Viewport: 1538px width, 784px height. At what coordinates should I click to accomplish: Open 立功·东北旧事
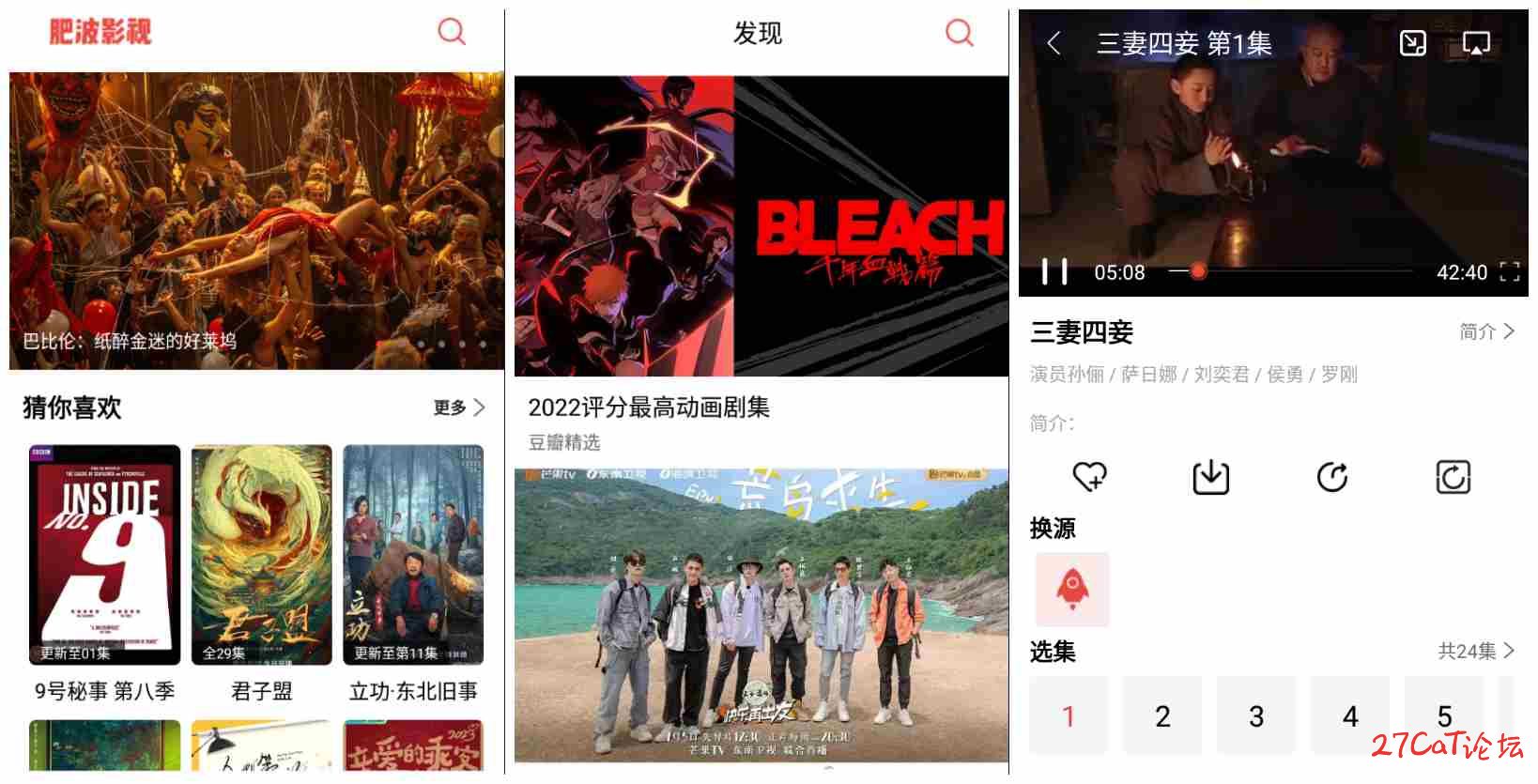click(413, 555)
